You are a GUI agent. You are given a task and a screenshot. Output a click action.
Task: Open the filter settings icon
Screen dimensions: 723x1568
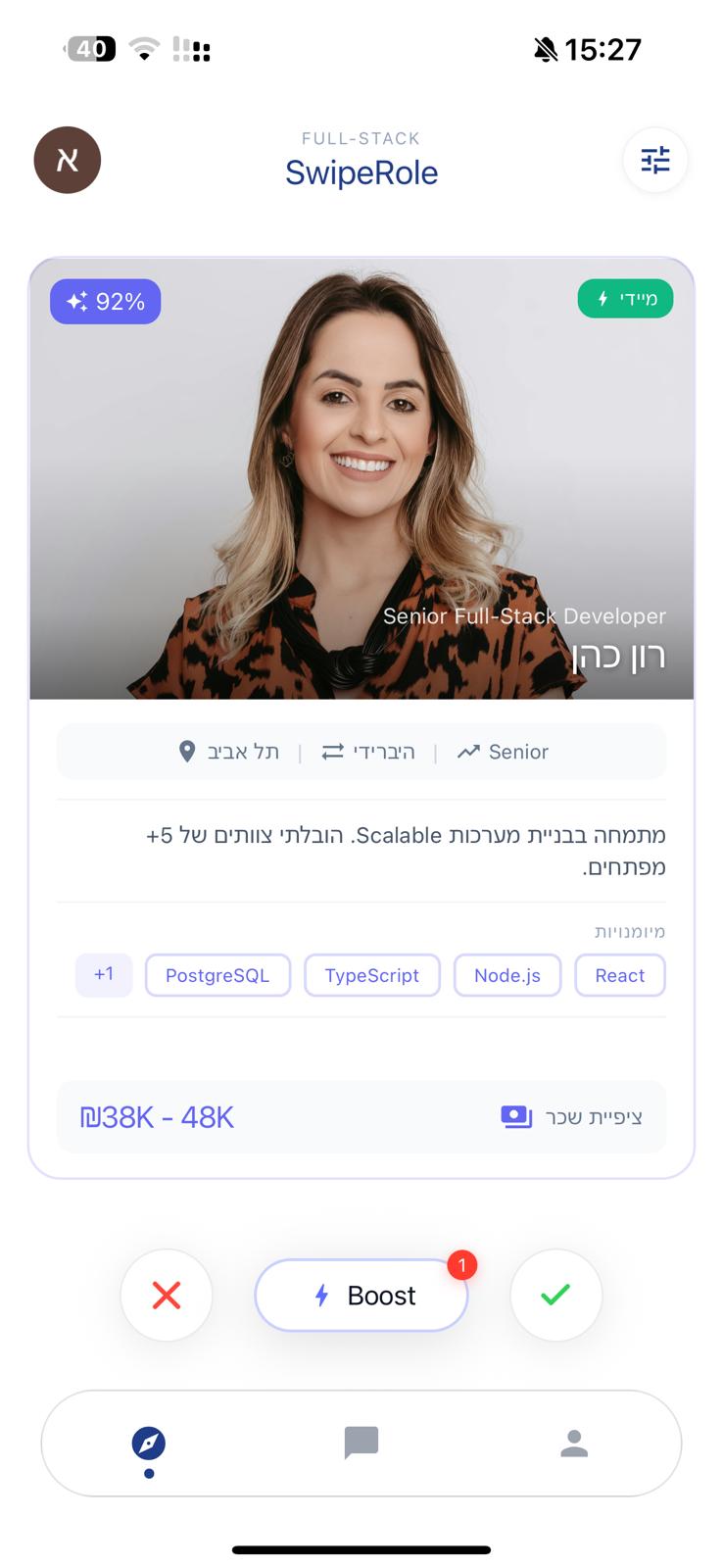pyautogui.click(x=654, y=160)
